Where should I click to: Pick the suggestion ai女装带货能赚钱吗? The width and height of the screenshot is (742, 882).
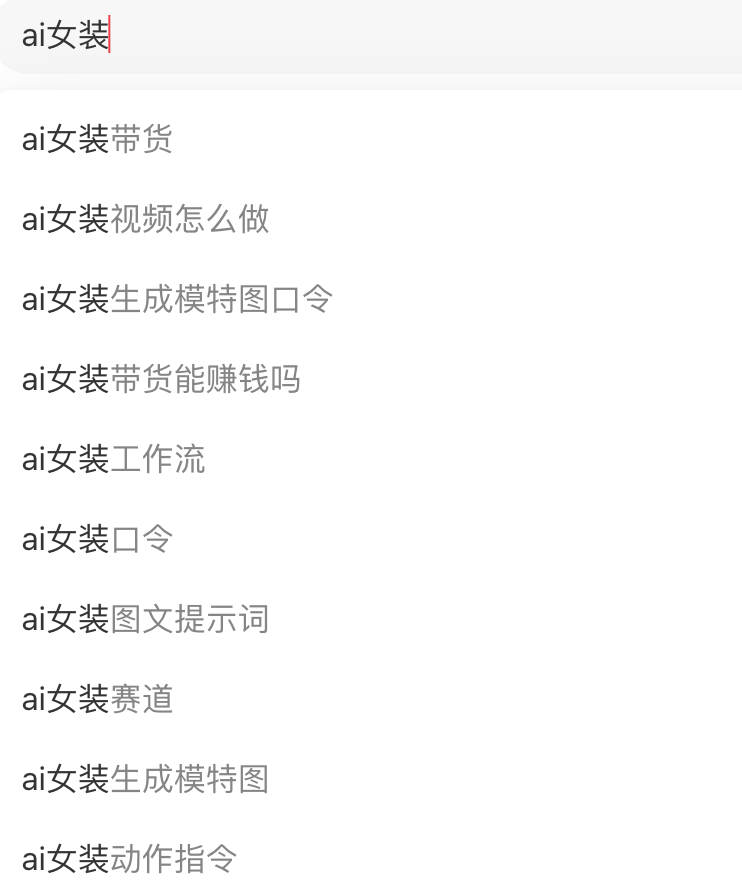(371, 378)
